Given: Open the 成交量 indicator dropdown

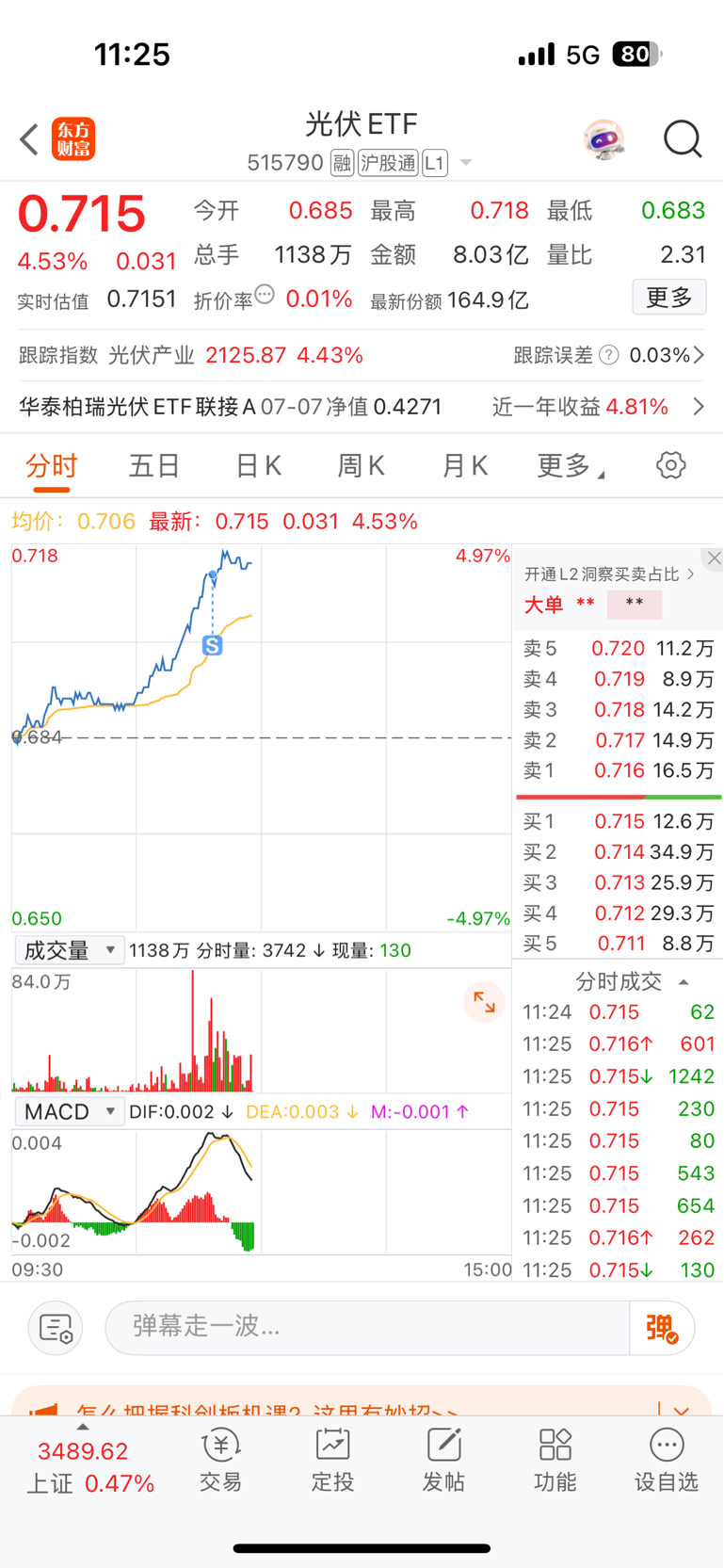Looking at the screenshot, I should click(x=69, y=950).
